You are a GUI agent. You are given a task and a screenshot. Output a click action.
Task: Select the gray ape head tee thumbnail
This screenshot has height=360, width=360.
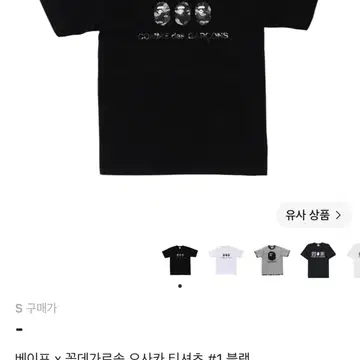272,260
